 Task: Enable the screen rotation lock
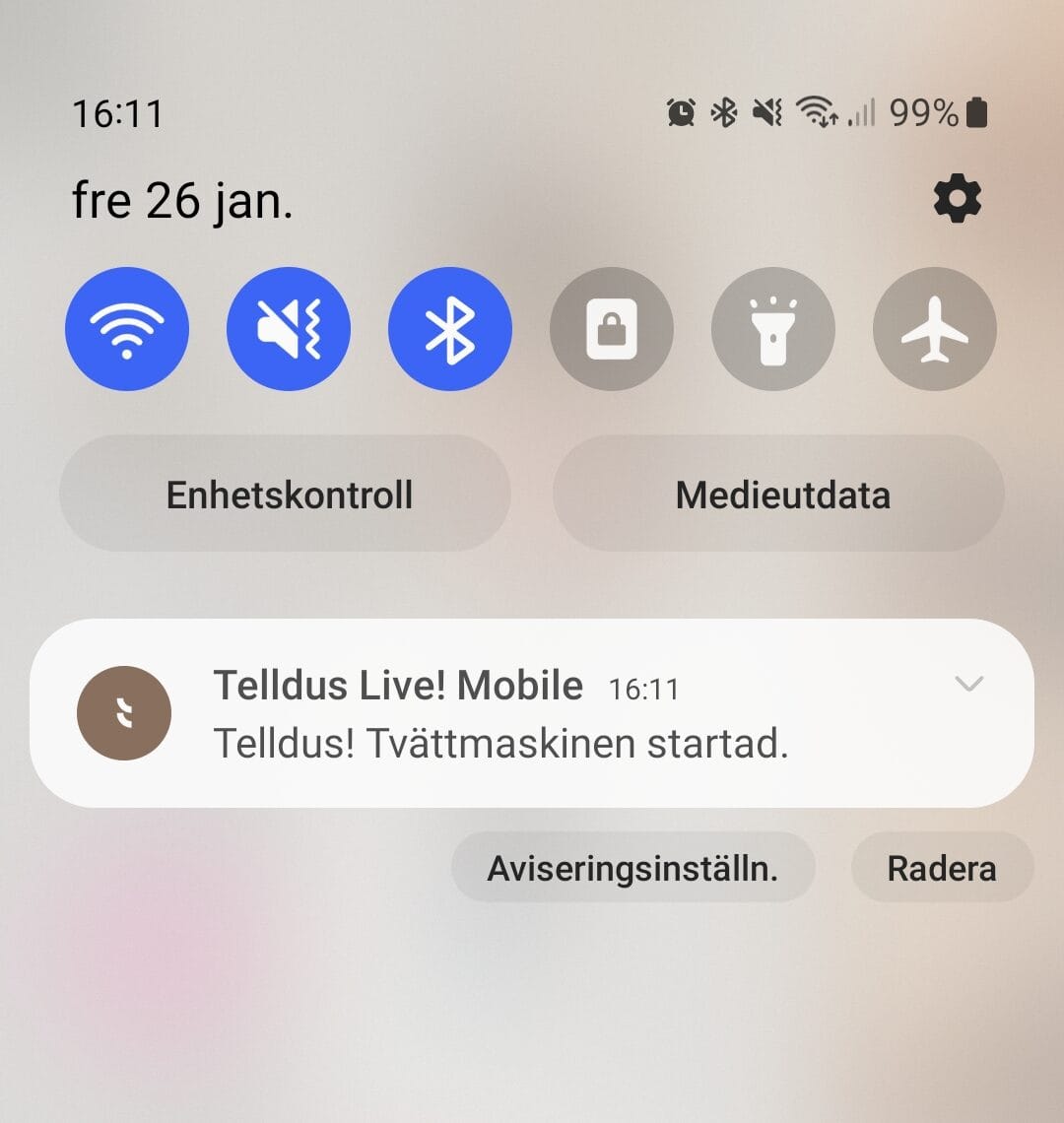[612, 330]
